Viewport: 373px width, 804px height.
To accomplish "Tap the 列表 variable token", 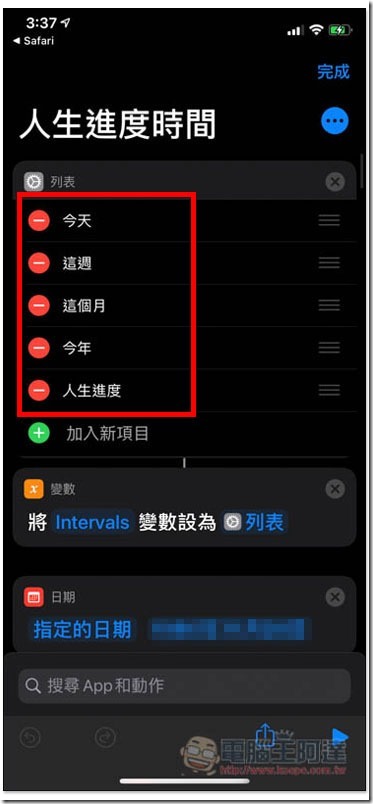I will click(255, 523).
